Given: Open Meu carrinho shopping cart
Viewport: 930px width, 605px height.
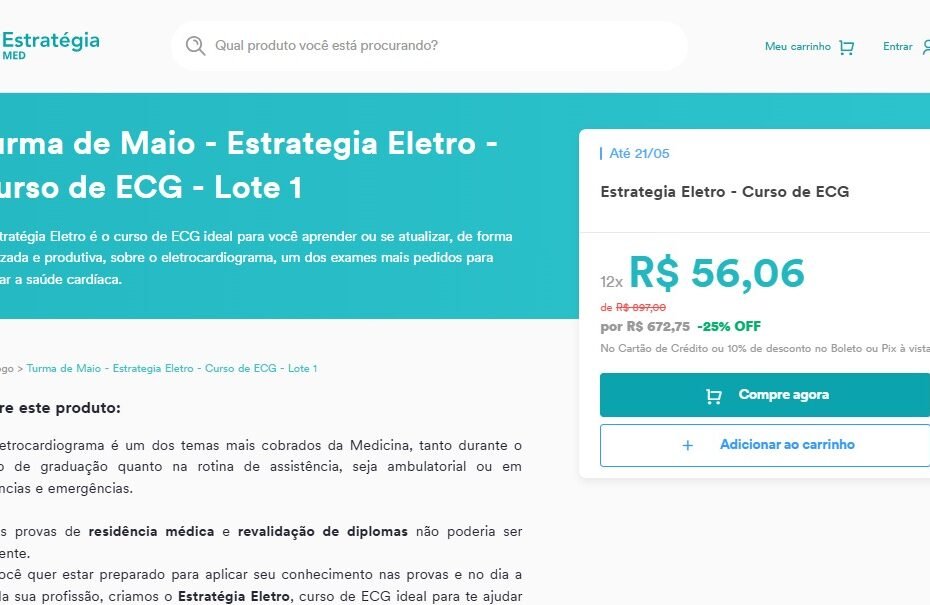Looking at the screenshot, I should click(x=809, y=47).
